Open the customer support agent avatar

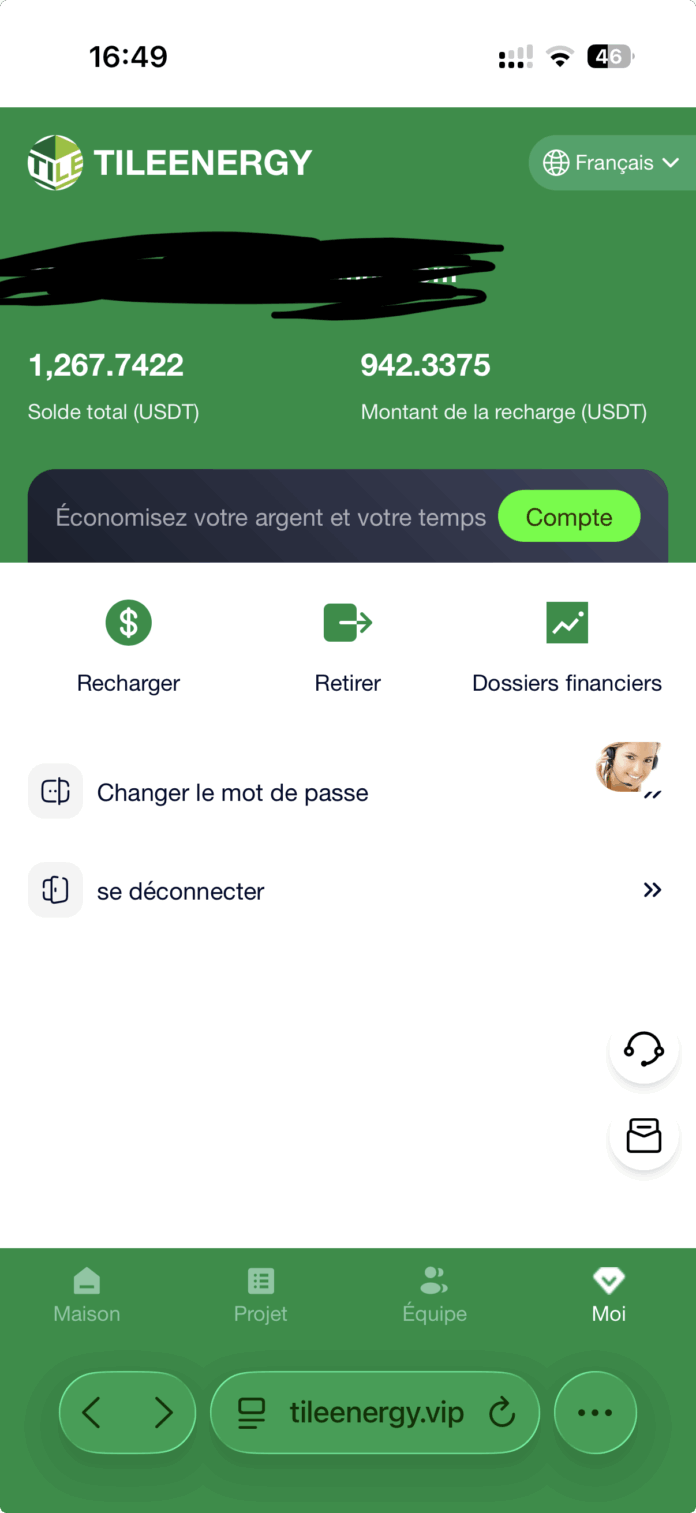tap(628, 768)
